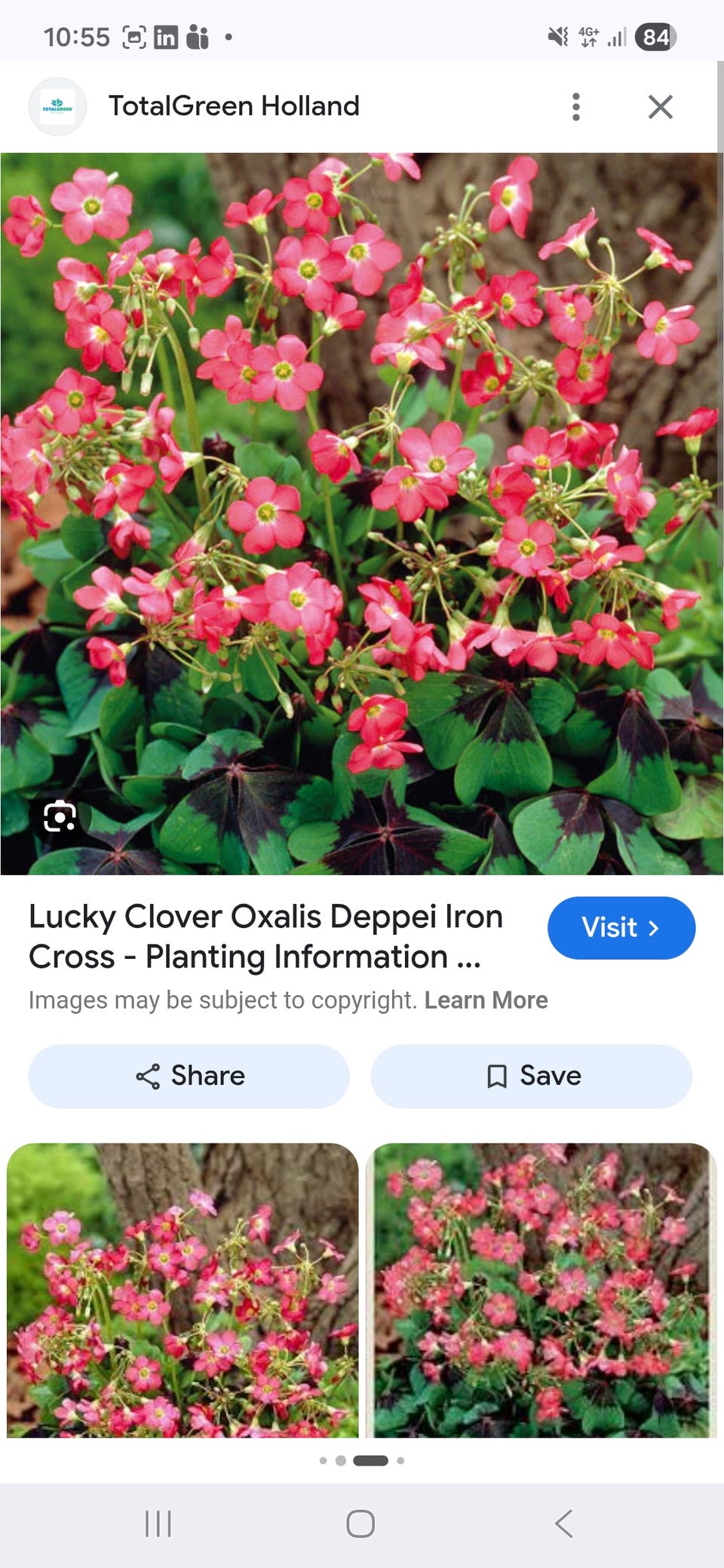Open the main Oxalis Iron Cross photo
This screenshot has height=1568, width=724.
click(359, 513)
